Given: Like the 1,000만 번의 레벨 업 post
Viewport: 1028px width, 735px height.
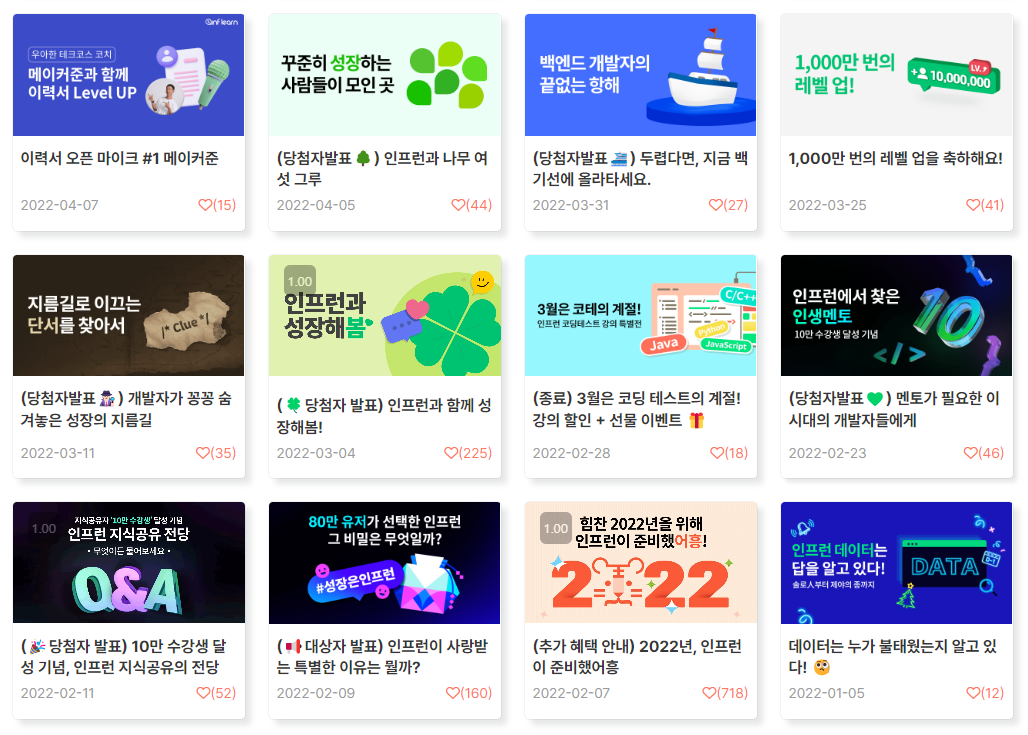Looking at the screenshot, I should tap(973, 205).
